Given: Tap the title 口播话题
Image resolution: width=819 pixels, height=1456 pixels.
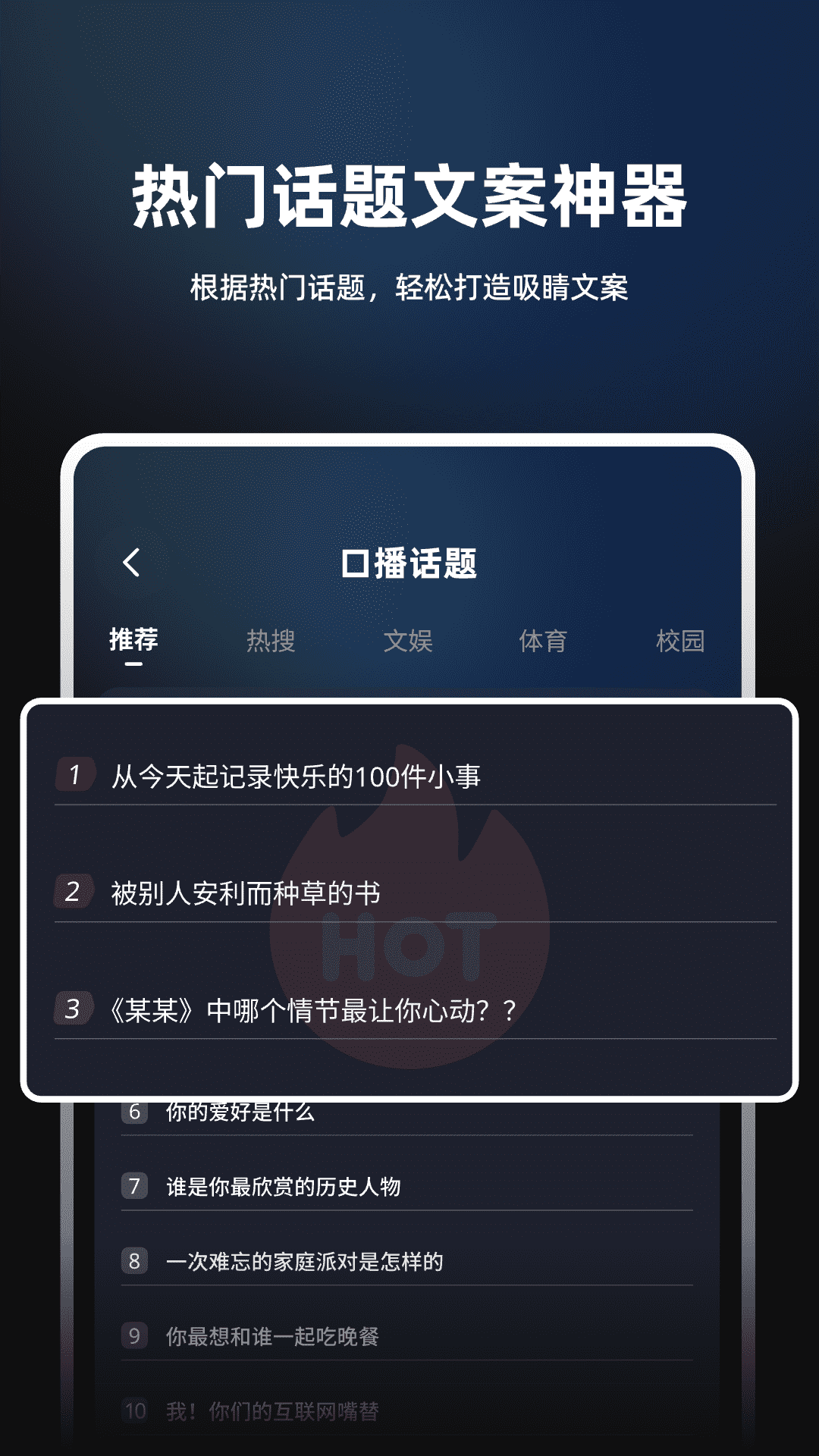Looking at the screenshot, I should click(409, 563).
